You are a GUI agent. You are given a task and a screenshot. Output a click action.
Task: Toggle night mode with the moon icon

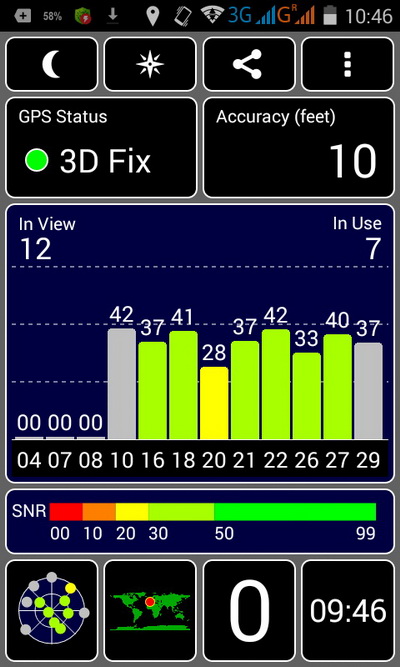point(51,64)
